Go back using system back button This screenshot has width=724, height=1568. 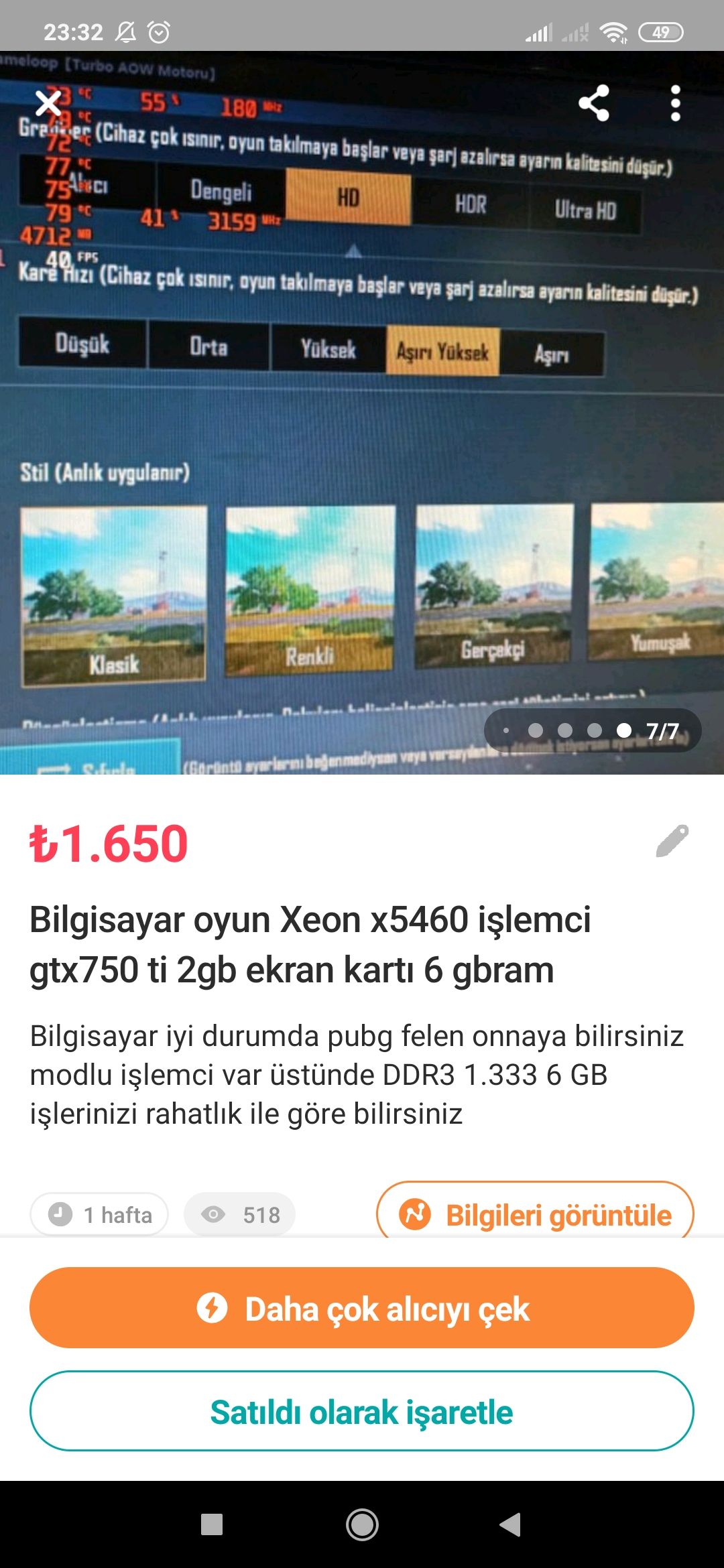click(x=510, y=1524)
